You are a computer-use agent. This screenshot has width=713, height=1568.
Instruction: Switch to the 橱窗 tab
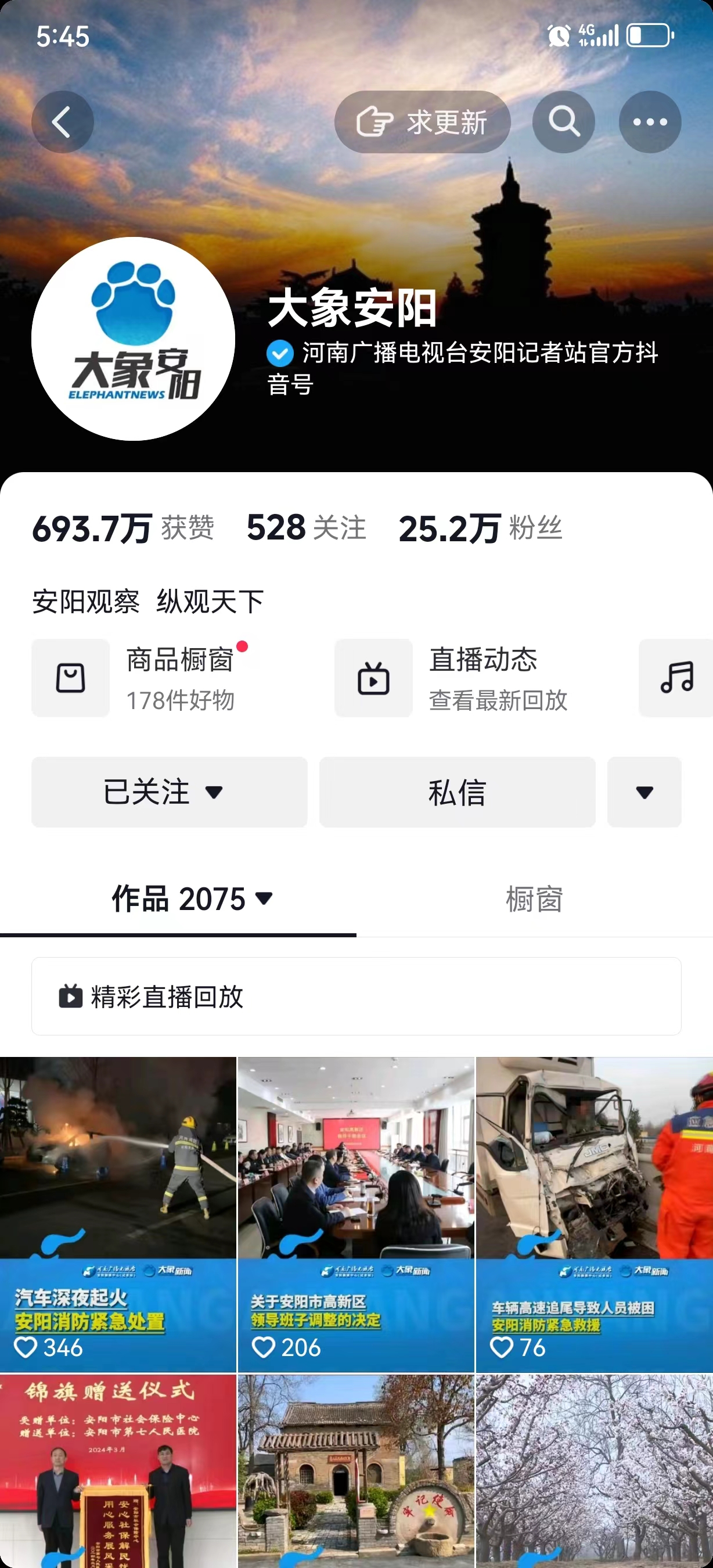point(534,899)
